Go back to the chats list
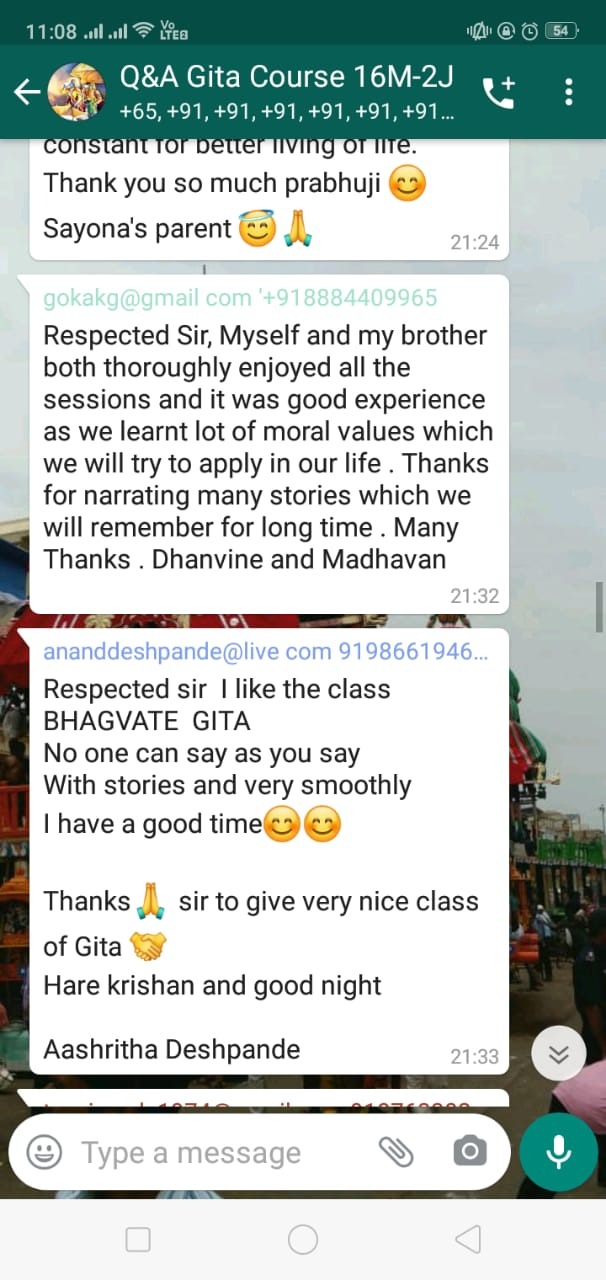Image resolution: width=606 pixels, height=1280 pixels. (x=26, y=92)
